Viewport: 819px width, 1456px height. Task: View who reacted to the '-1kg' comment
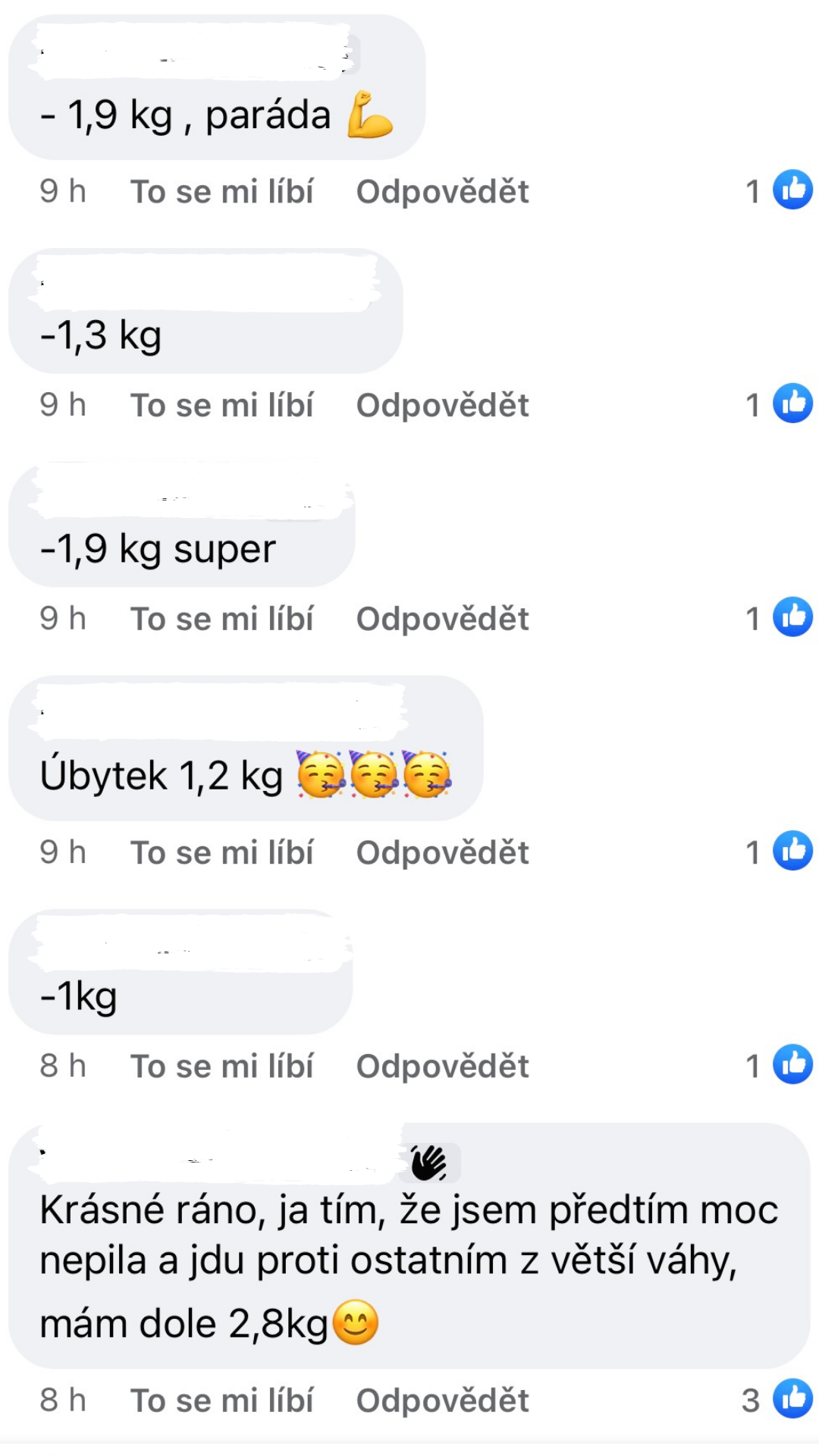[x=779, y=1065]
